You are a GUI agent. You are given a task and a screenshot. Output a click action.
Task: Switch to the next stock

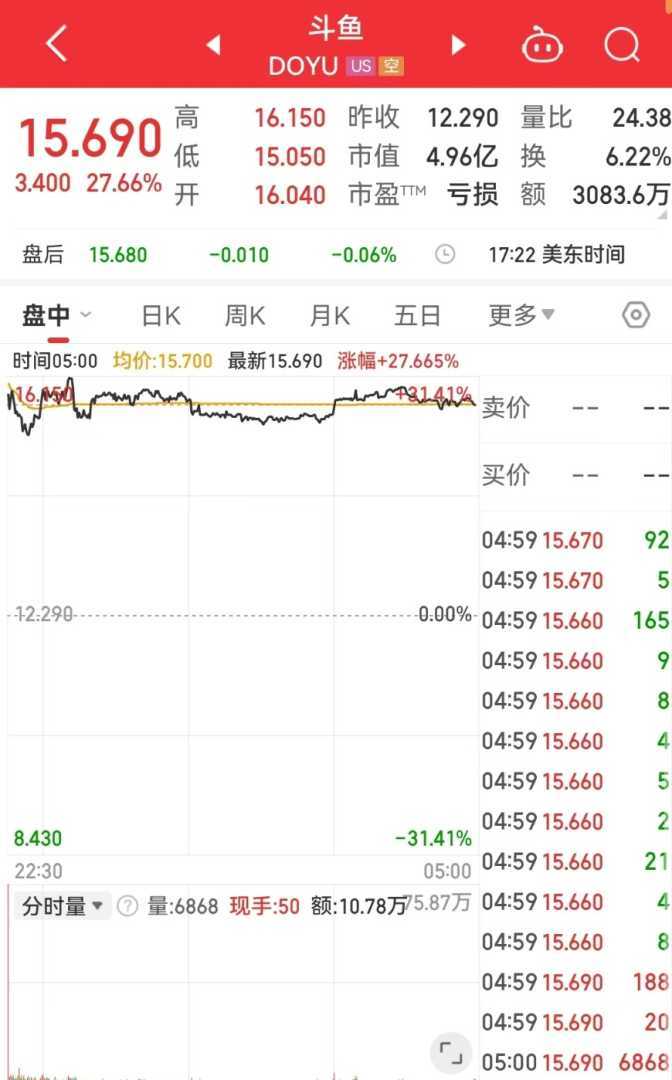pos(459,44)
